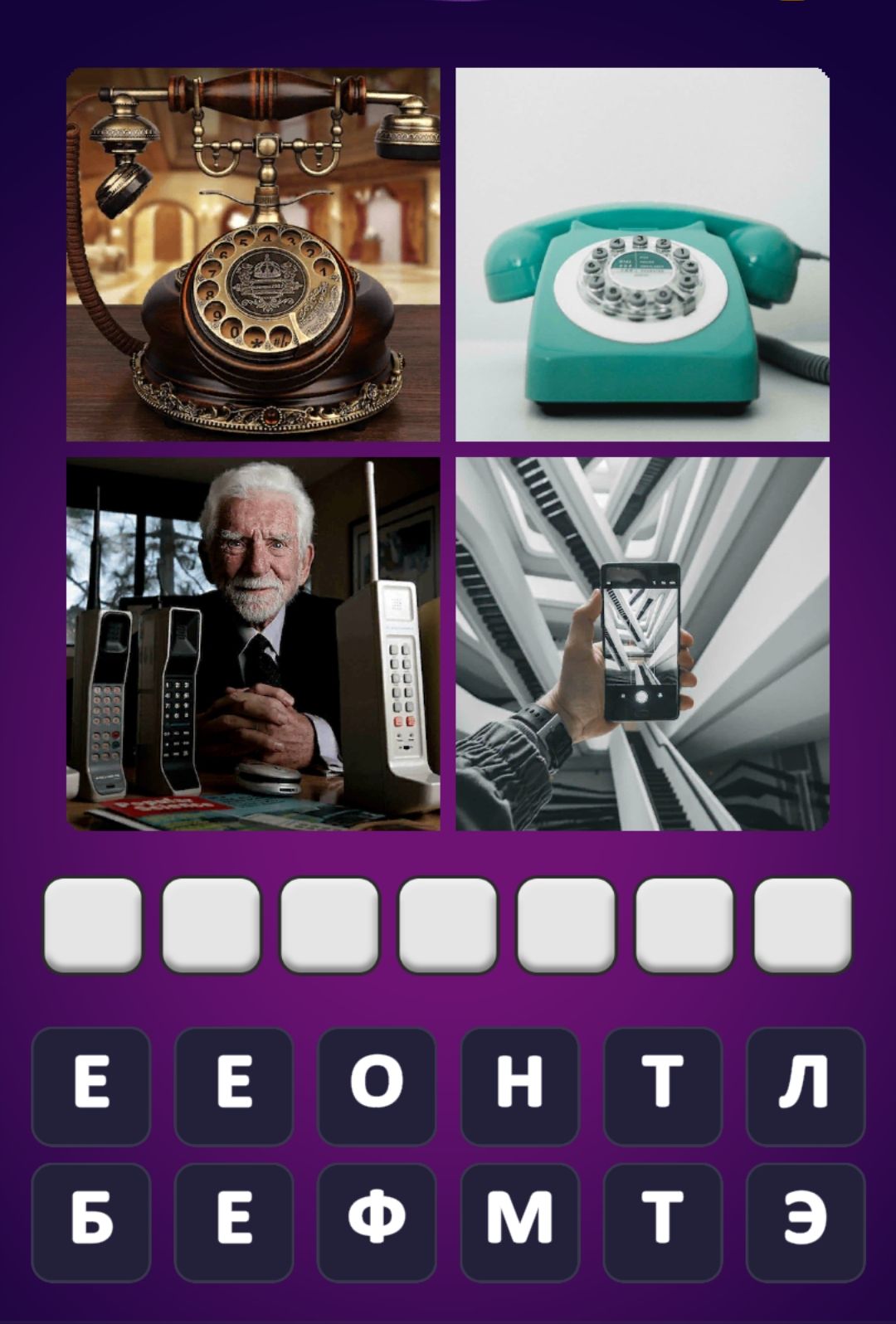Image resolution: width=896 pixels, height=1324 pixels.
Task: Enlarge the picture with brick mobile phones
Action: pyautogui.click(x=253, y=644)
